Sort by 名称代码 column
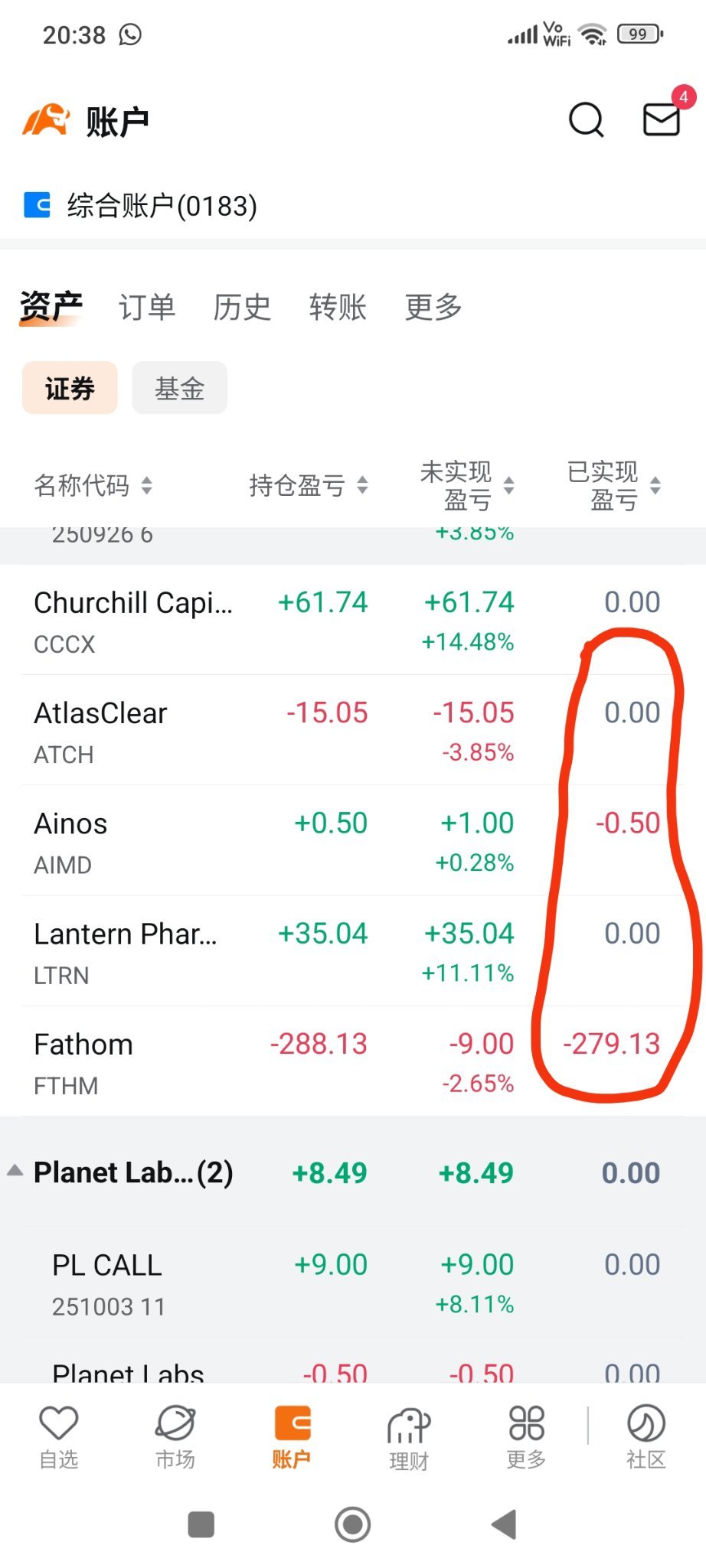 click(93, 485)
